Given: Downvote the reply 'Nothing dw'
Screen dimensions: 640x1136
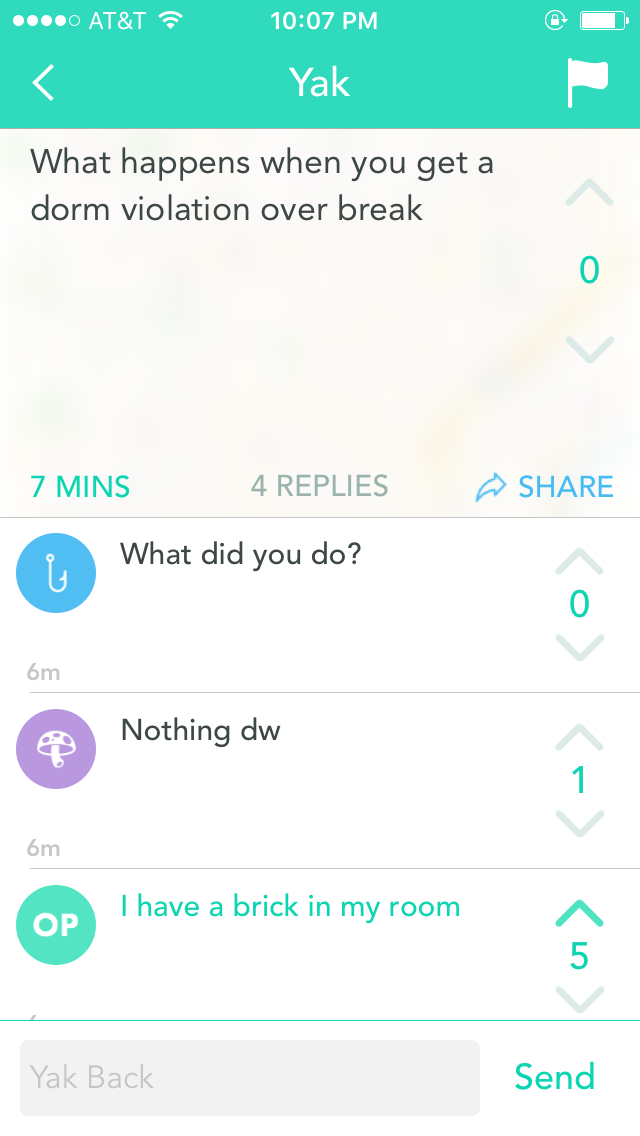Looking at the screenshot, I should 580,823.
